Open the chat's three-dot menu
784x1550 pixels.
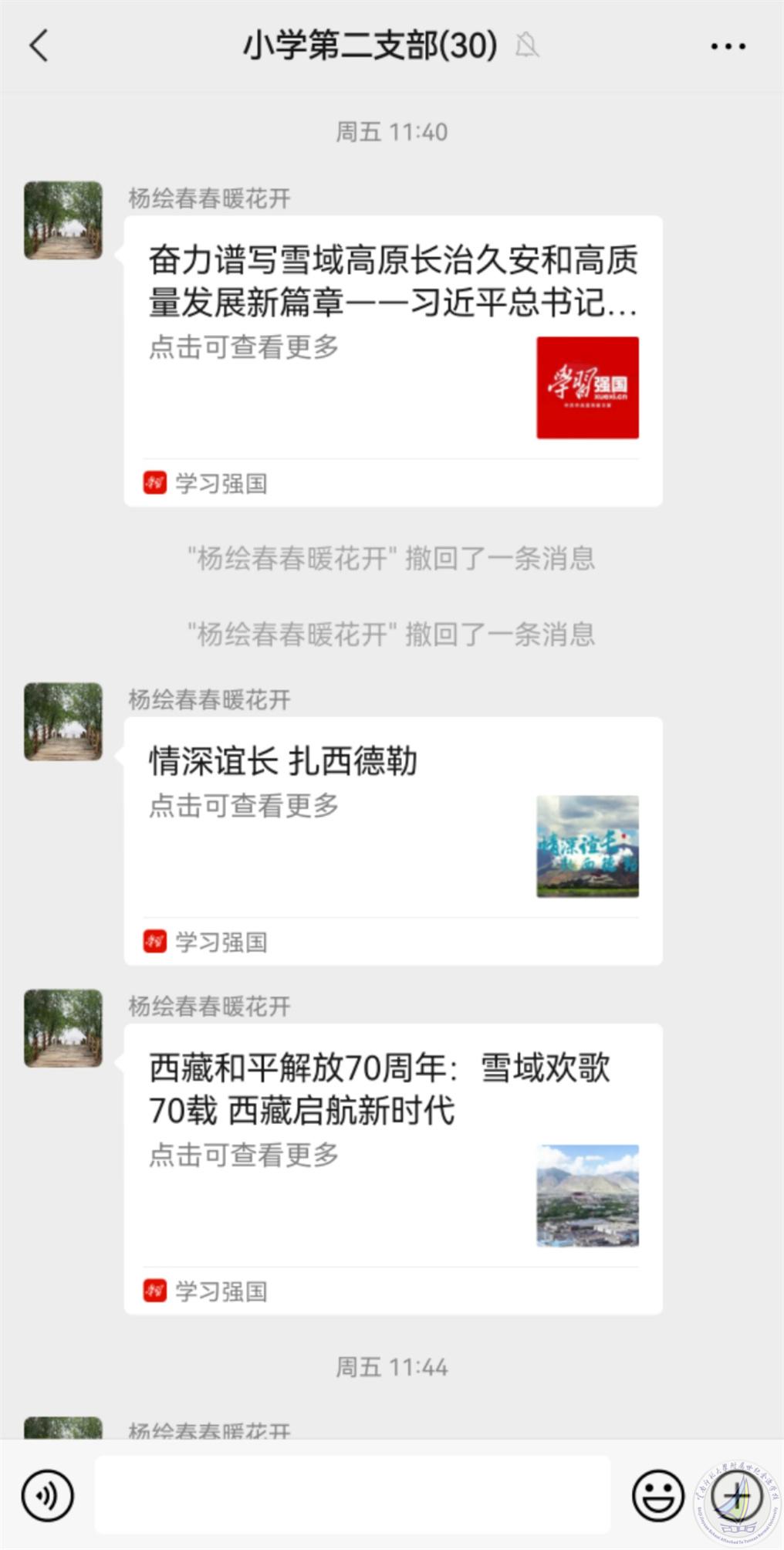pos(727,46)
